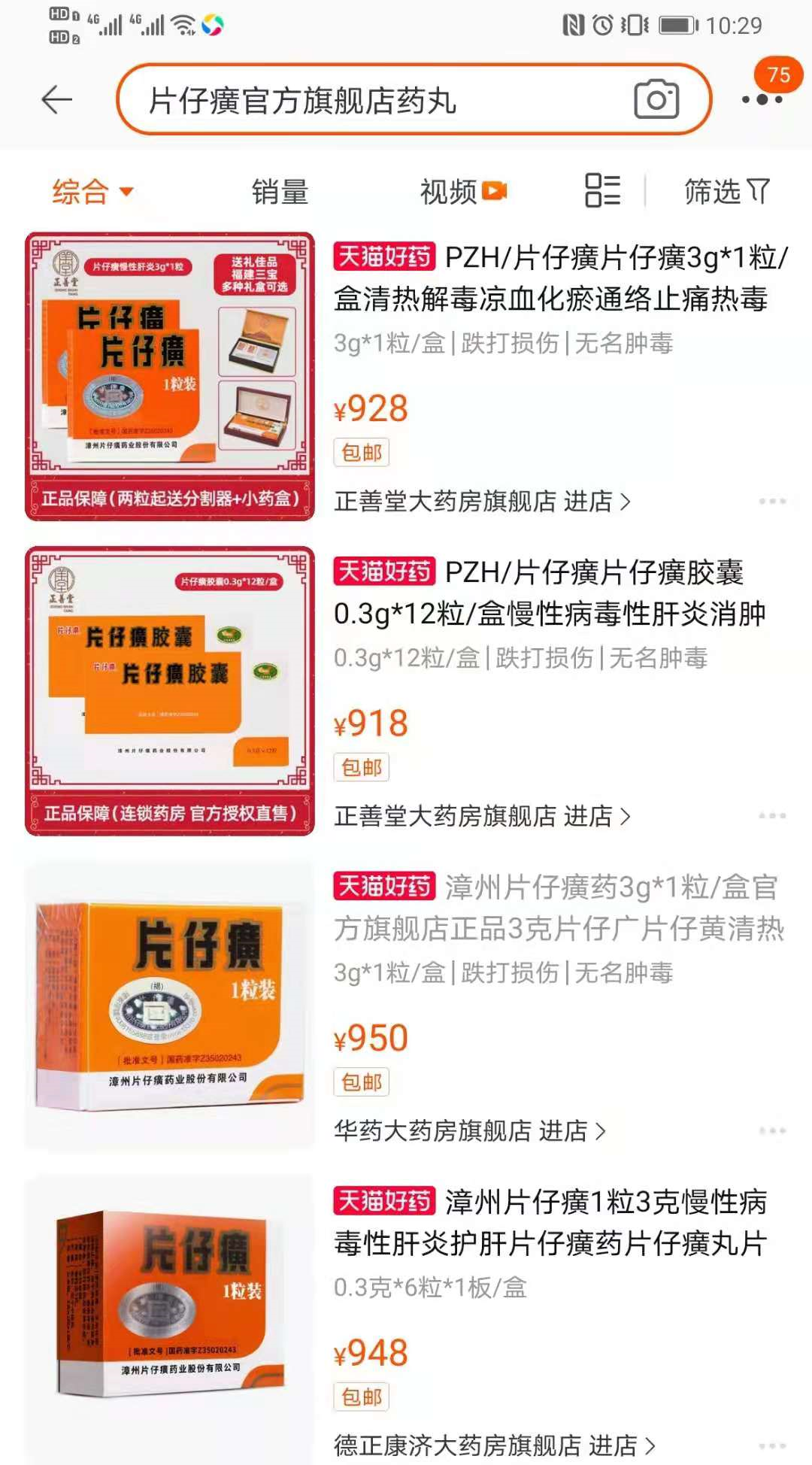The image size is (812, 1465).
Task: Sort results by 销量
Action: point(280,192)
